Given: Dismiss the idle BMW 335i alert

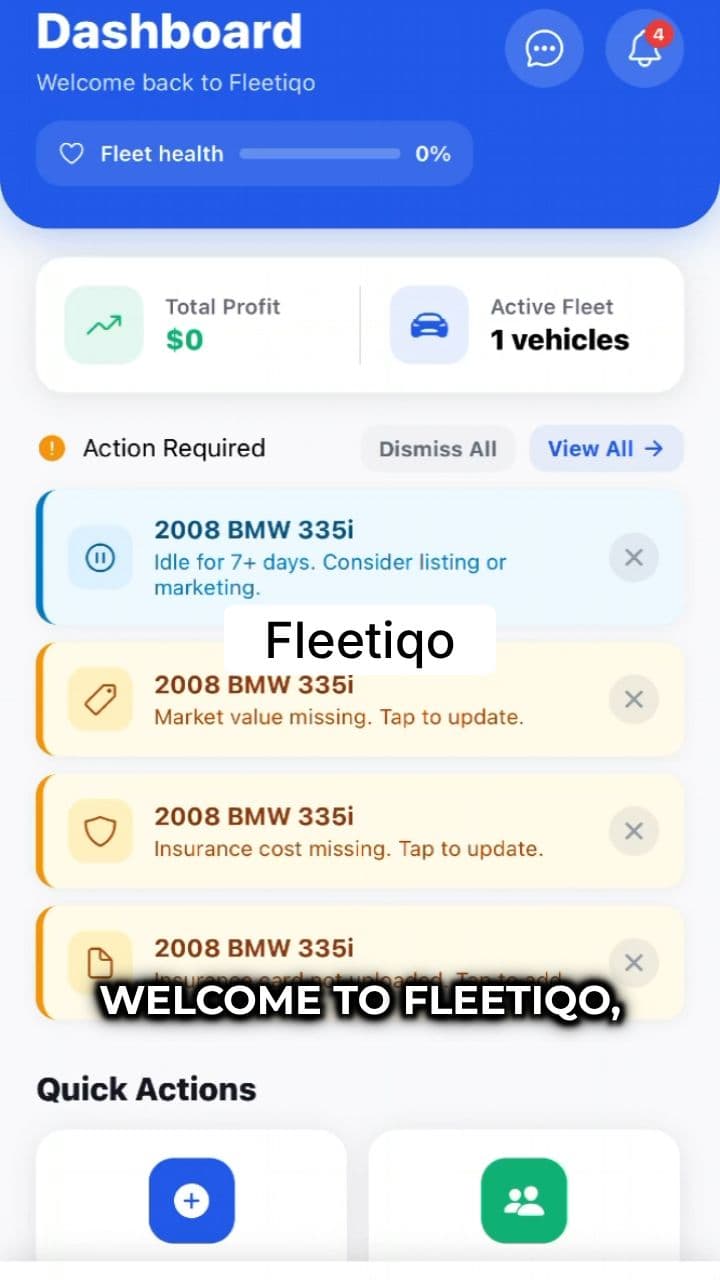Looking at the screenshot, I should (633, 558).
